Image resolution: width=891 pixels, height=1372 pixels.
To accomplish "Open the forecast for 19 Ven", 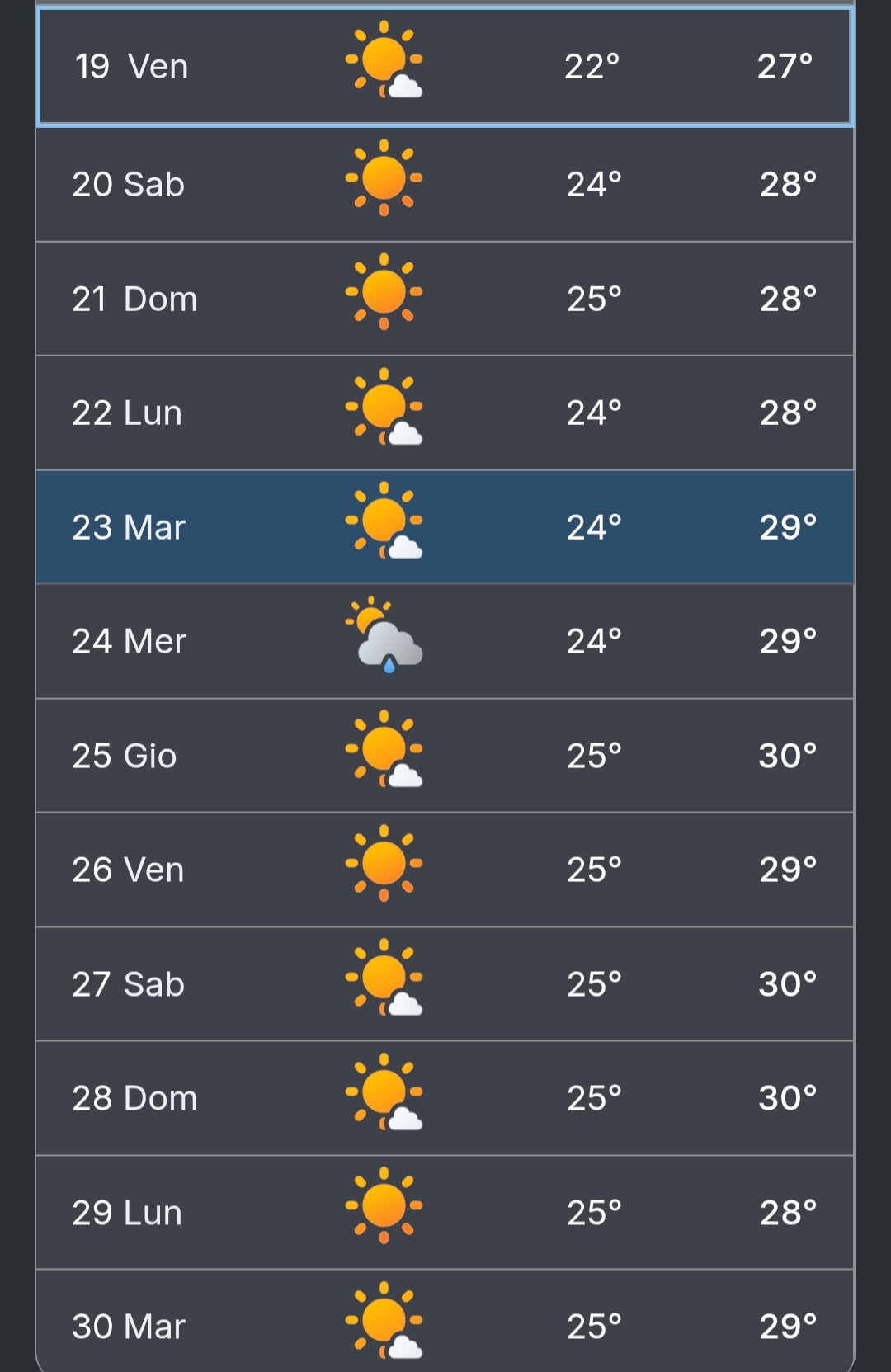I will tap(445, 67).
